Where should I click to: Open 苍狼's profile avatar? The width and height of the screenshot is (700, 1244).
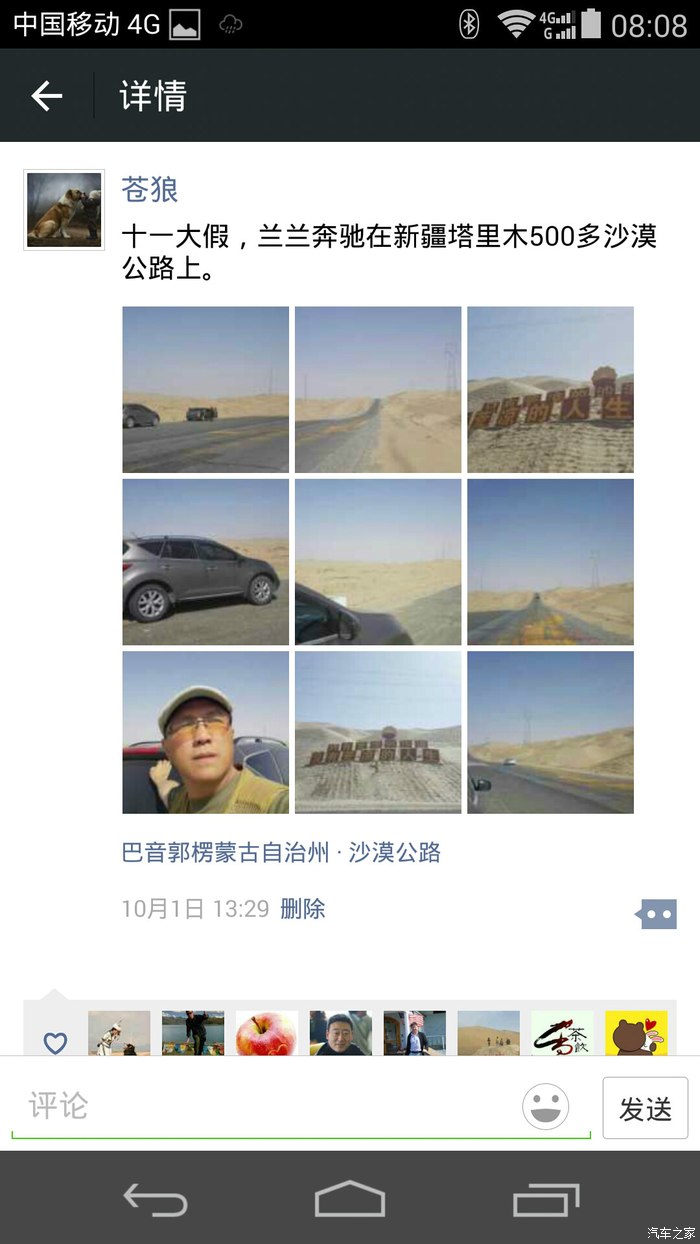(64, 210)
